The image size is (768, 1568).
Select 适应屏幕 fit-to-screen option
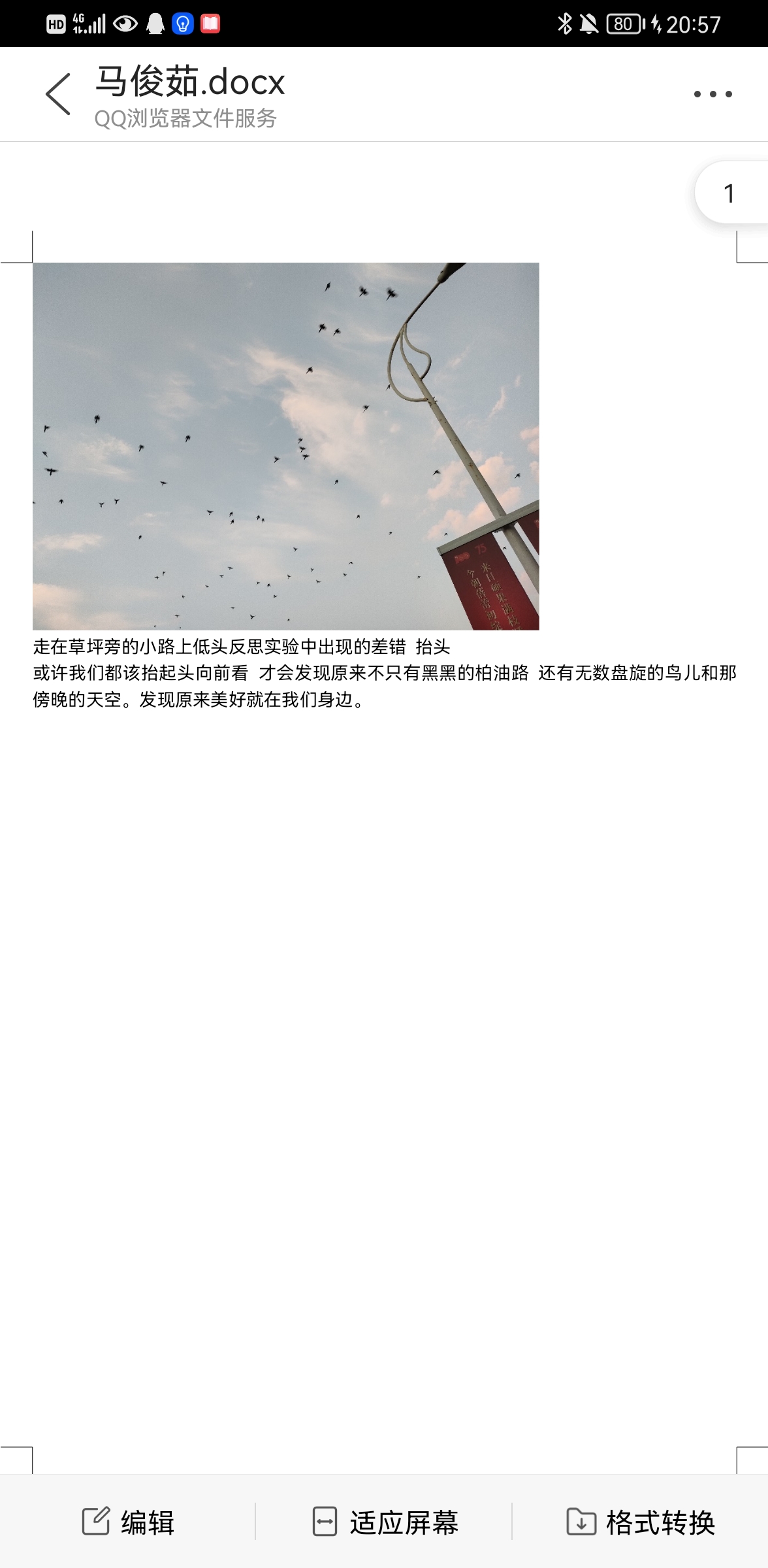385,1522
